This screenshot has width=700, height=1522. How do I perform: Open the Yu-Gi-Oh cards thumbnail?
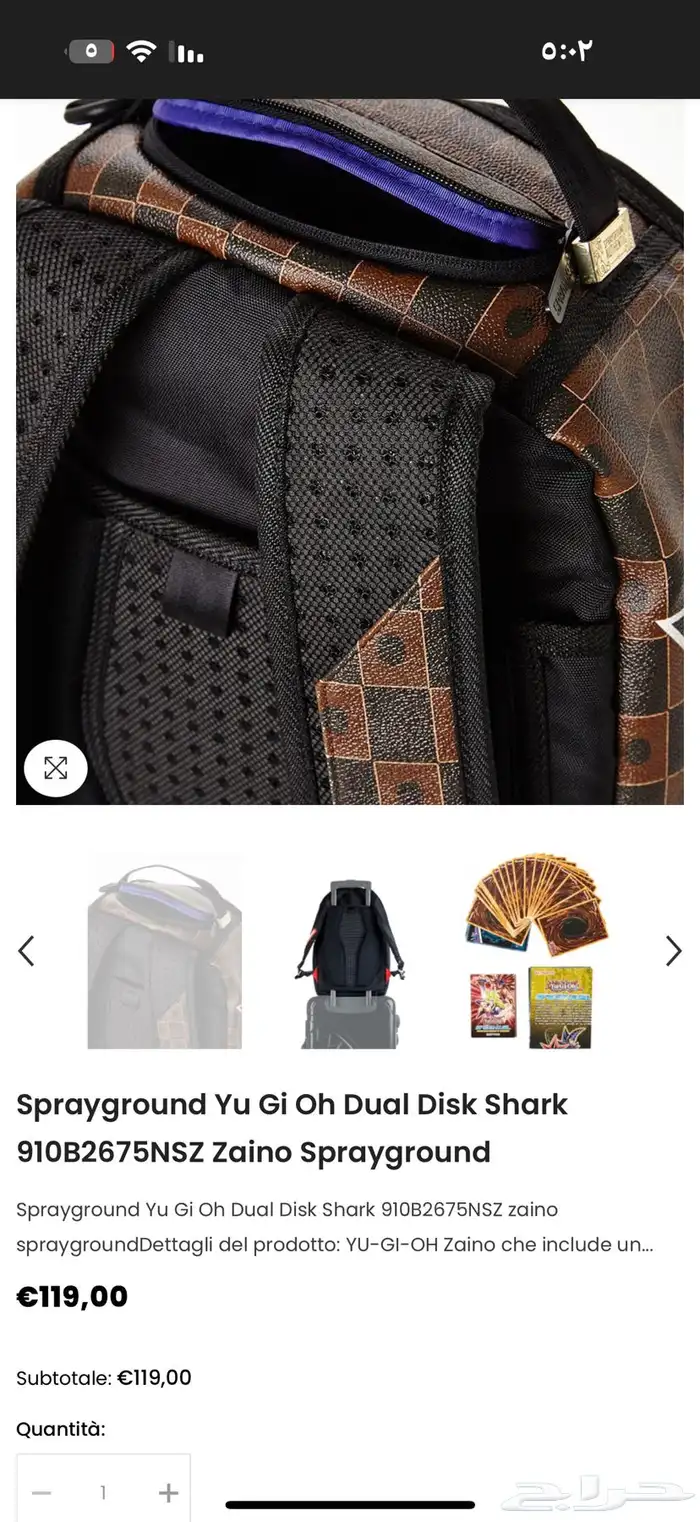(x=535, y=951)
